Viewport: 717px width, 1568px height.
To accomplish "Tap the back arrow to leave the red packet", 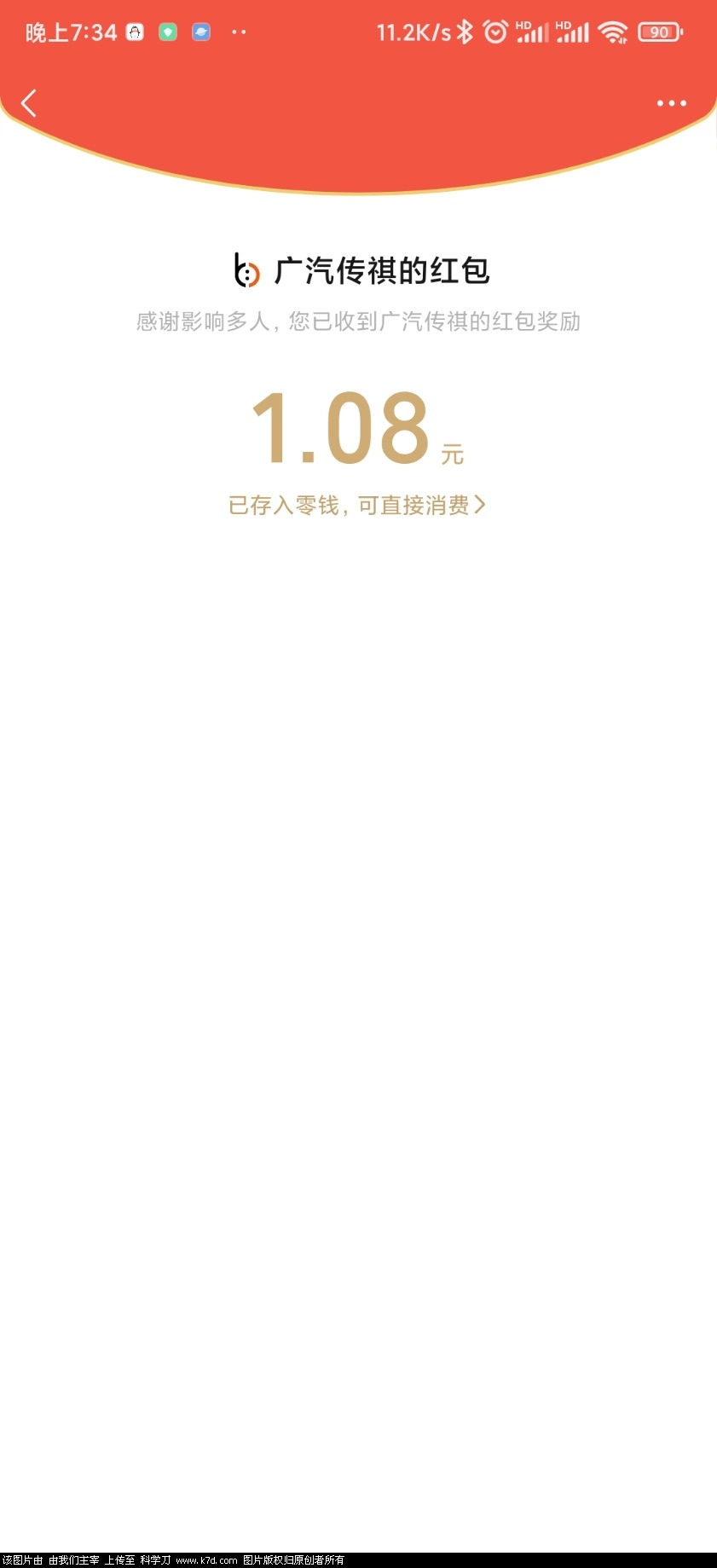I will (29, 102).
